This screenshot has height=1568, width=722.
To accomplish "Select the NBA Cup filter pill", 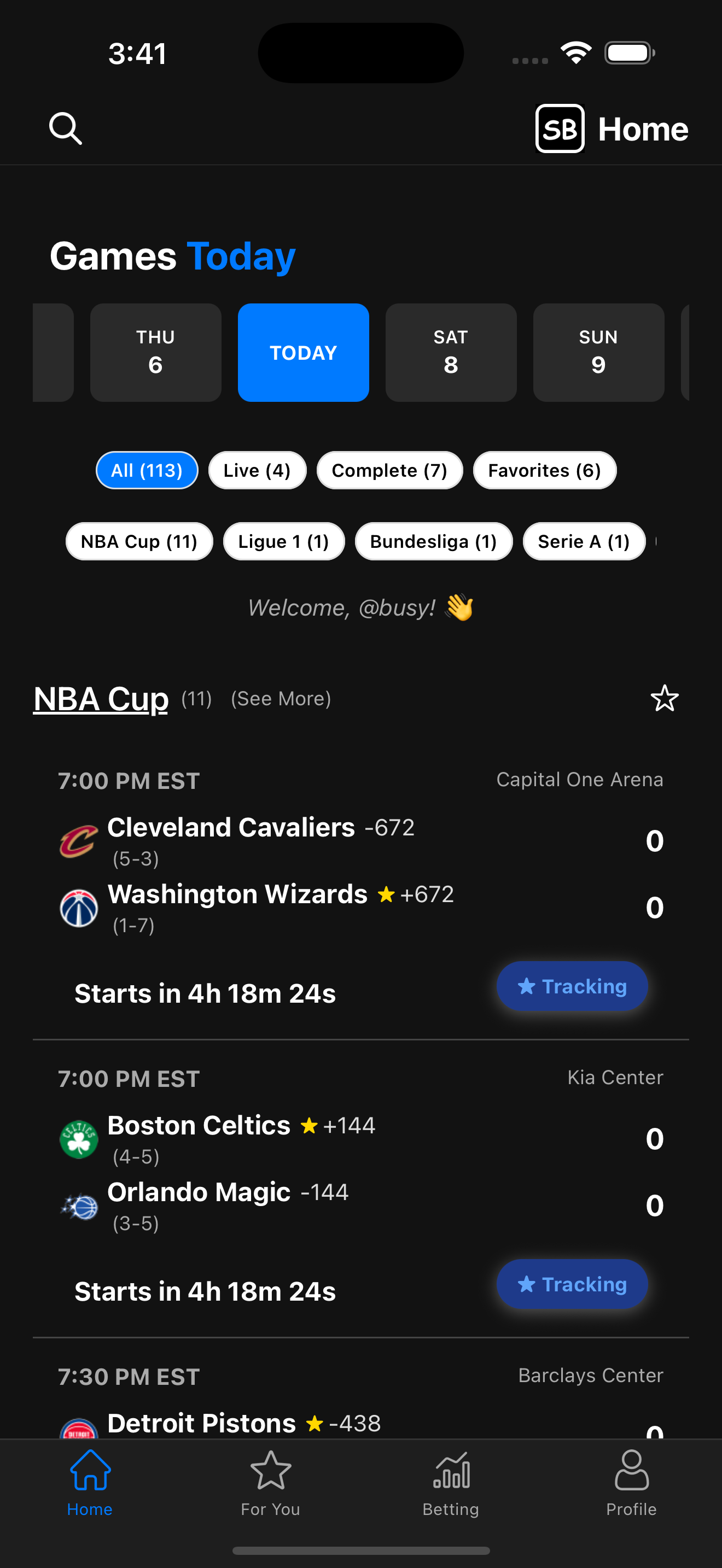I will point(139,541).
